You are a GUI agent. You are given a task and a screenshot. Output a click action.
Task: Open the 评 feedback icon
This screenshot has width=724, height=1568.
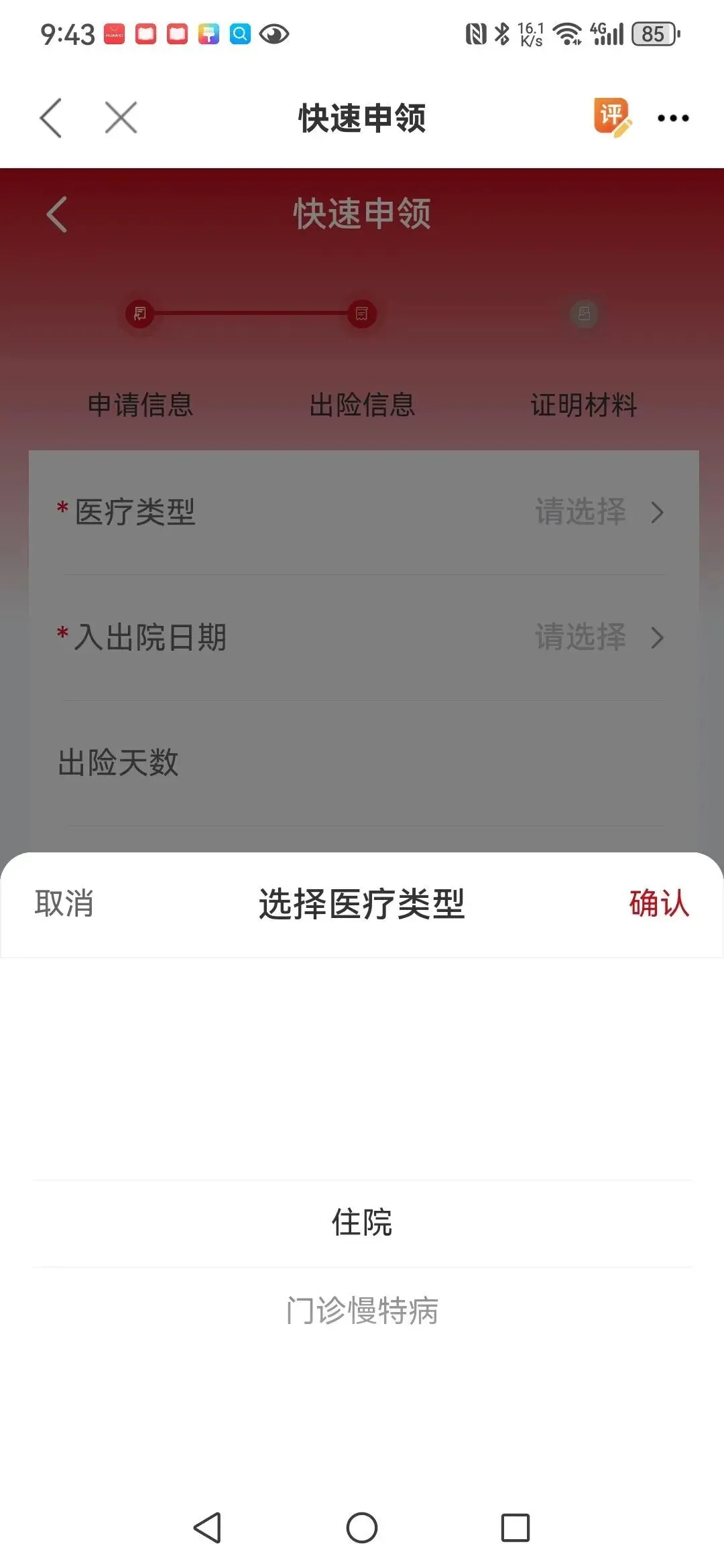(x=612, y=117)
